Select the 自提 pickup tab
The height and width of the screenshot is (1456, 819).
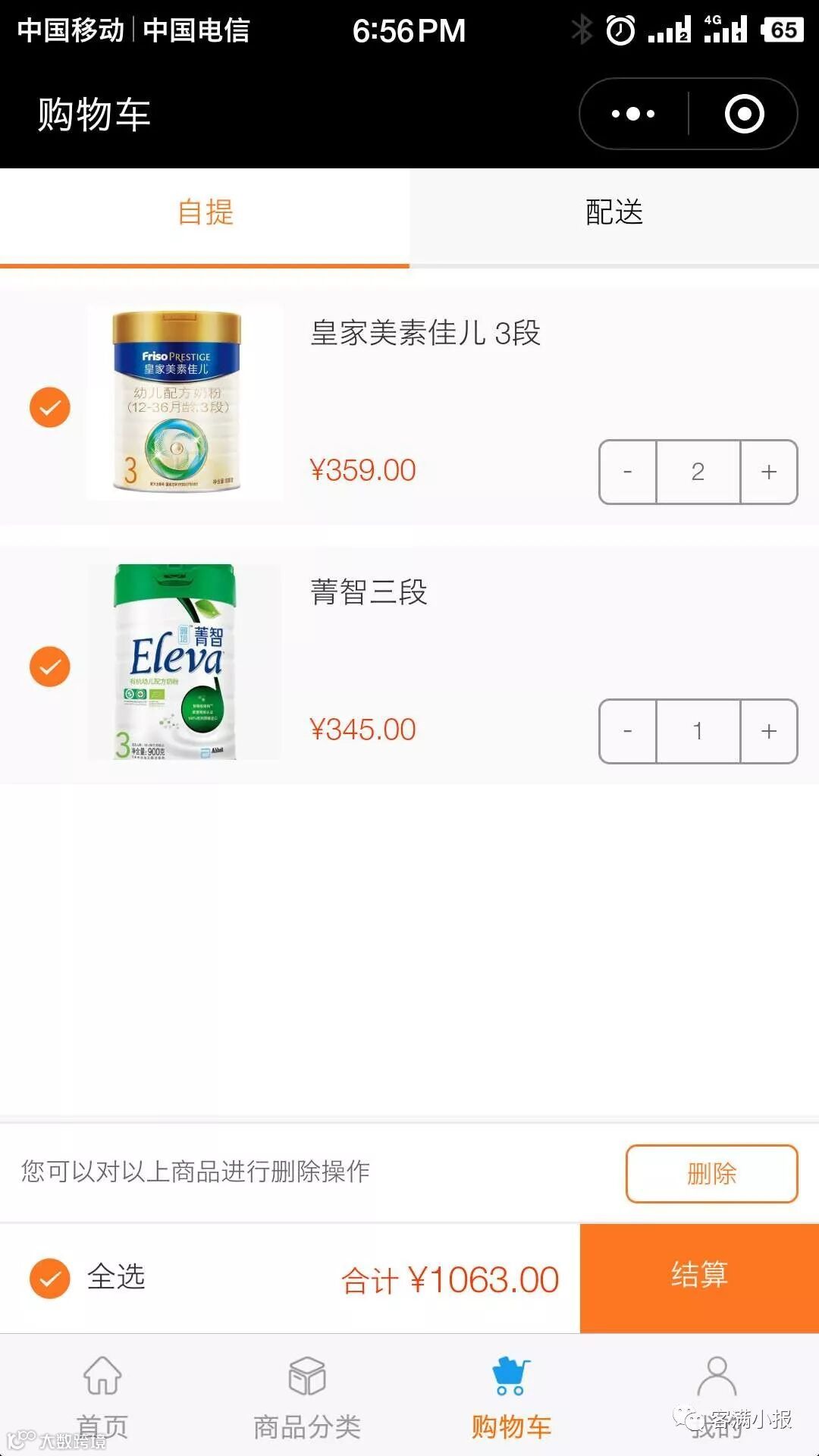click(x=205, y=213)
